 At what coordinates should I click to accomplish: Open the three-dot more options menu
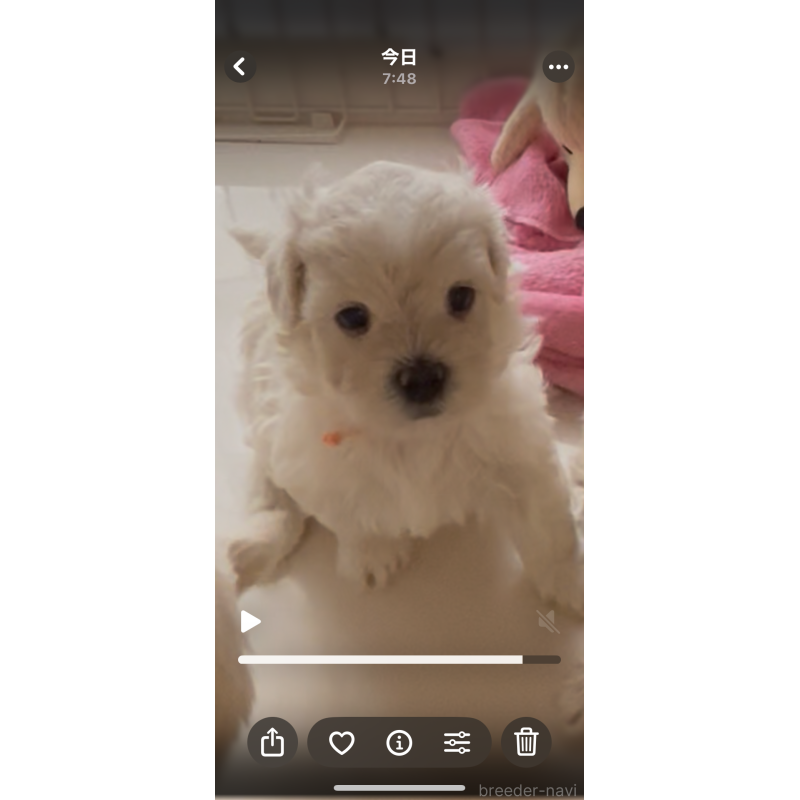click(558, 67)
